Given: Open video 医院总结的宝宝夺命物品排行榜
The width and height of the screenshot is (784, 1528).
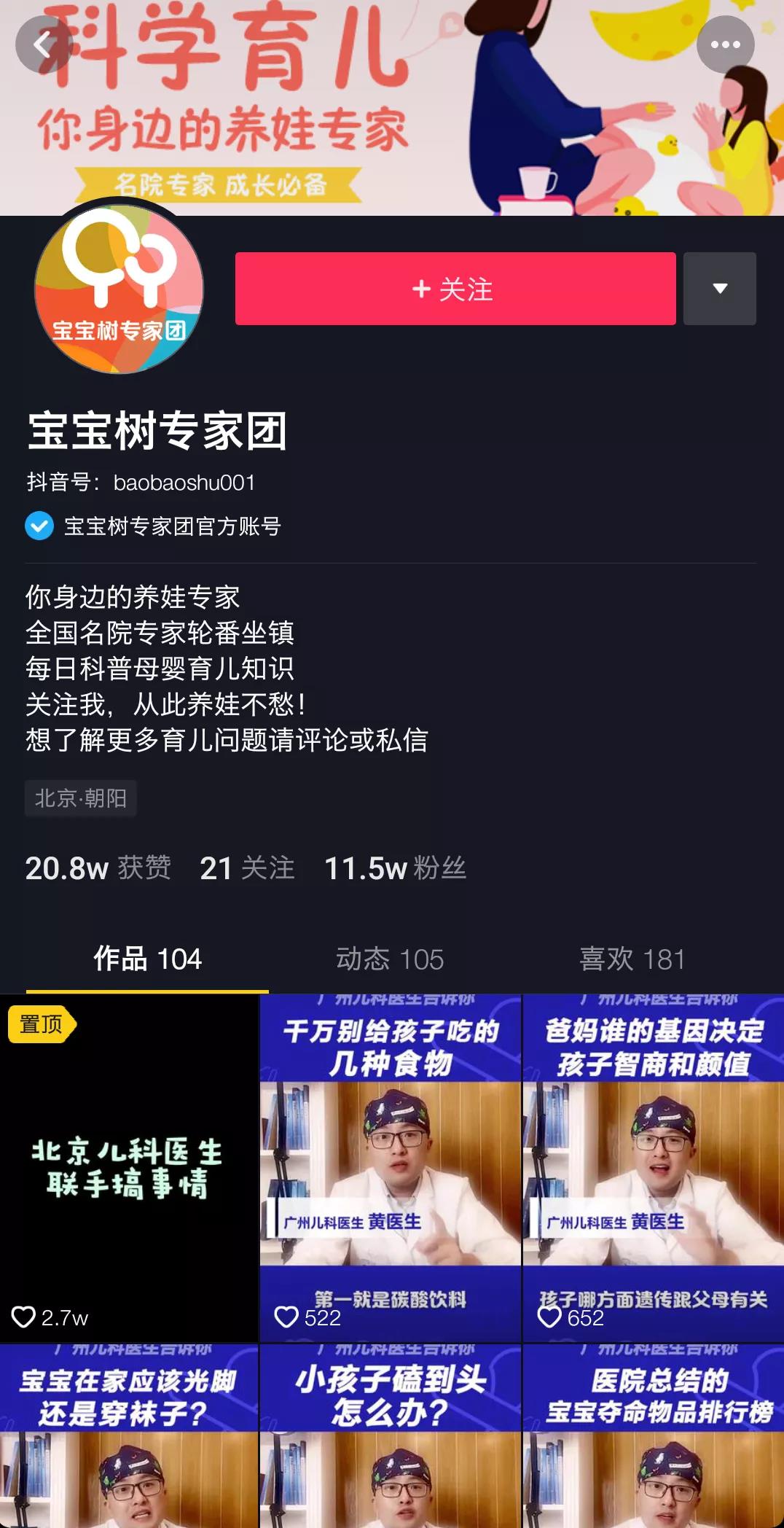Looking at the screenshot, I should point(654,1436).
